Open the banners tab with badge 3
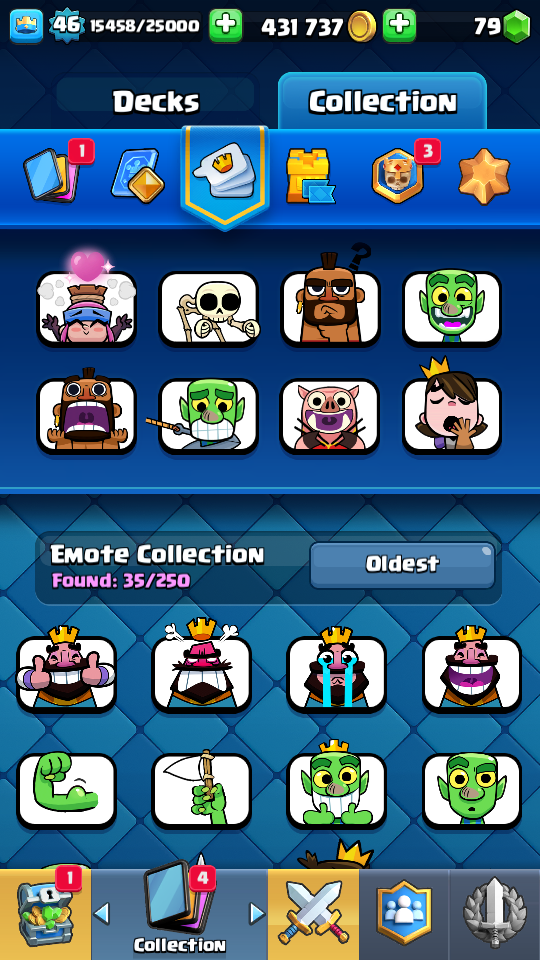Viewport: 540px width, 960px height. coord(398,175)
